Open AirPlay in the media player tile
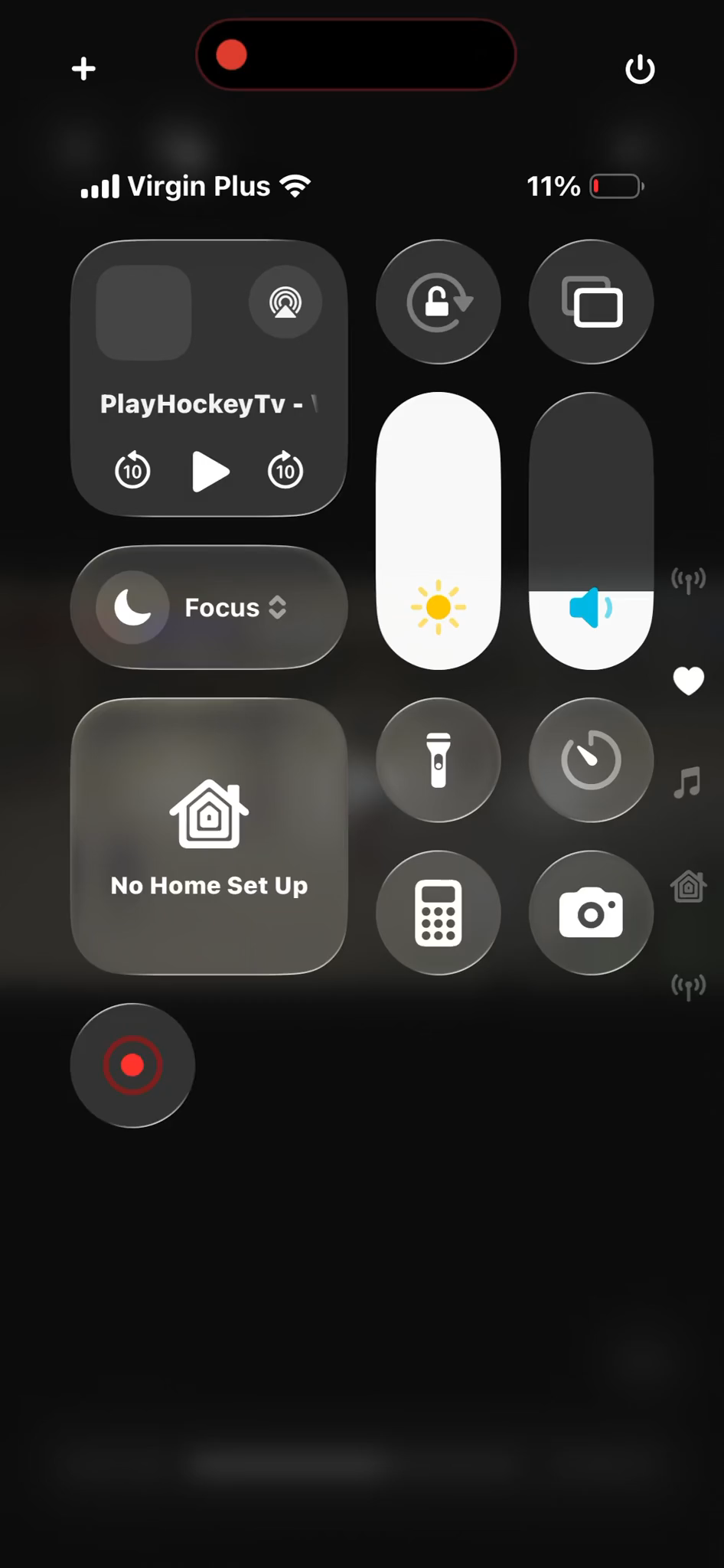 (285, 302)
